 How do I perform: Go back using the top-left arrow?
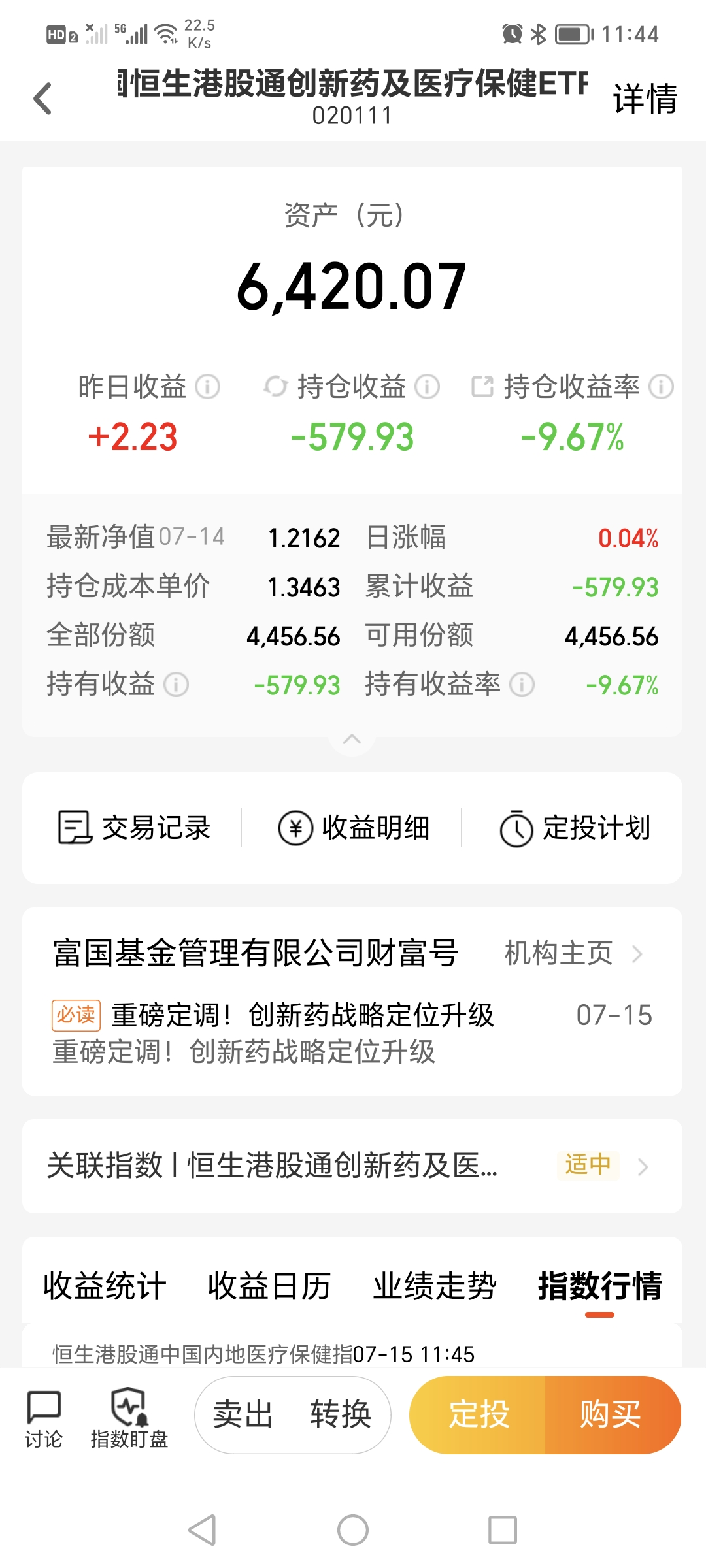pyautogui.click(x=42, y=99)
